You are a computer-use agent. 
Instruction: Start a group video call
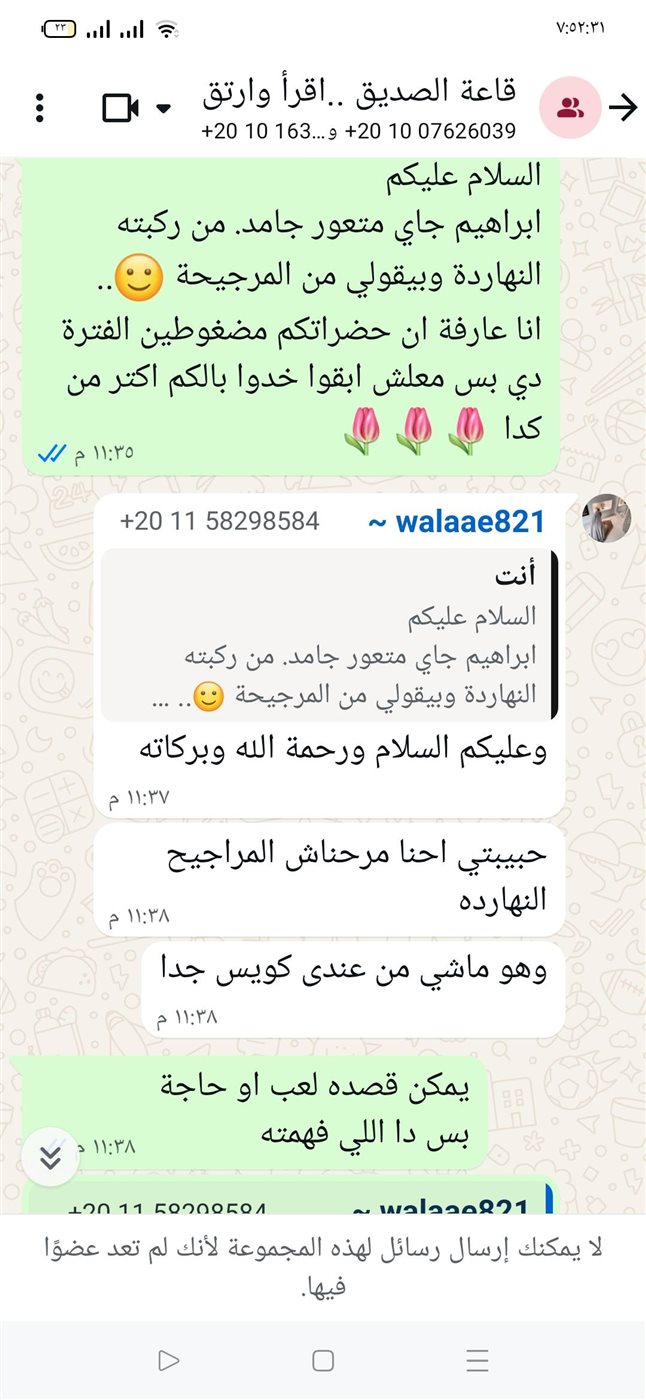[121, 108]
